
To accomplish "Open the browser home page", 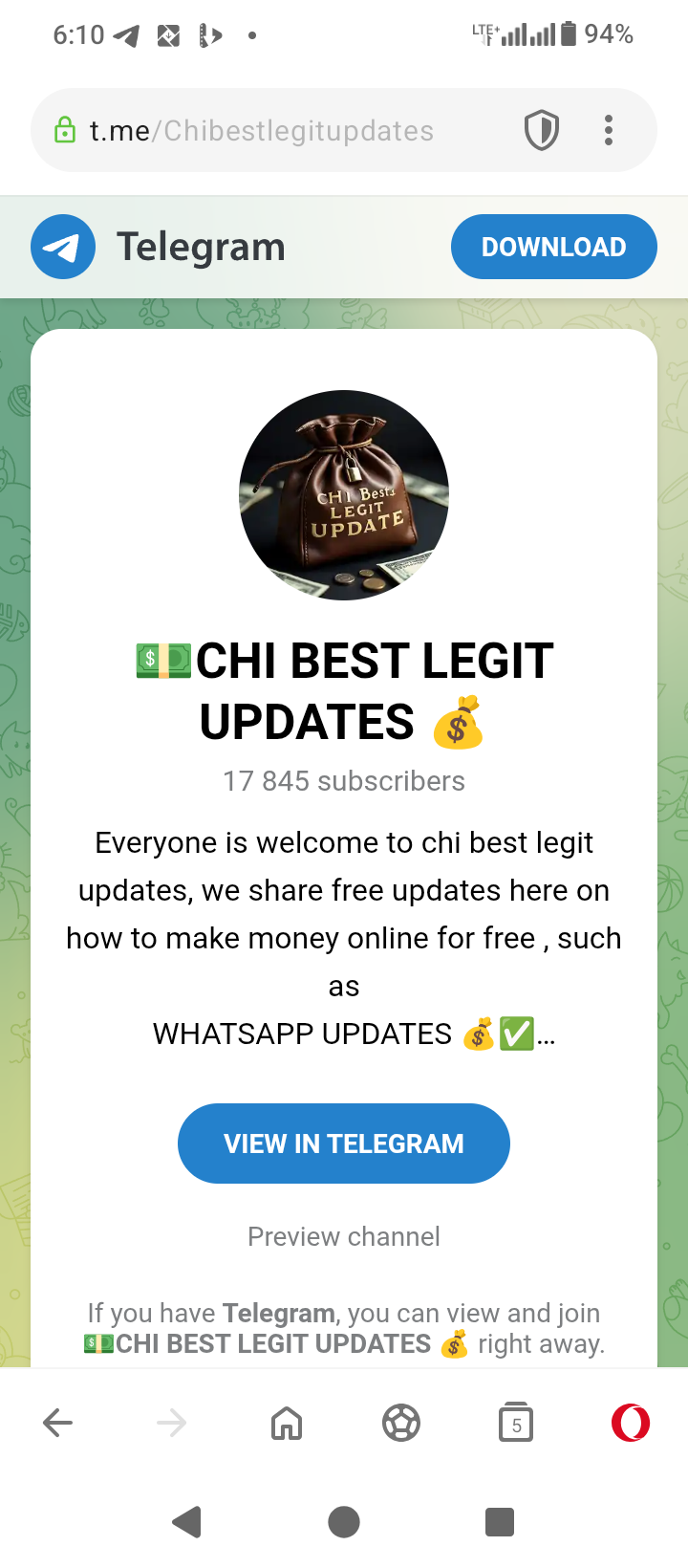I will pyautogui.click(x=287, y=1423).
